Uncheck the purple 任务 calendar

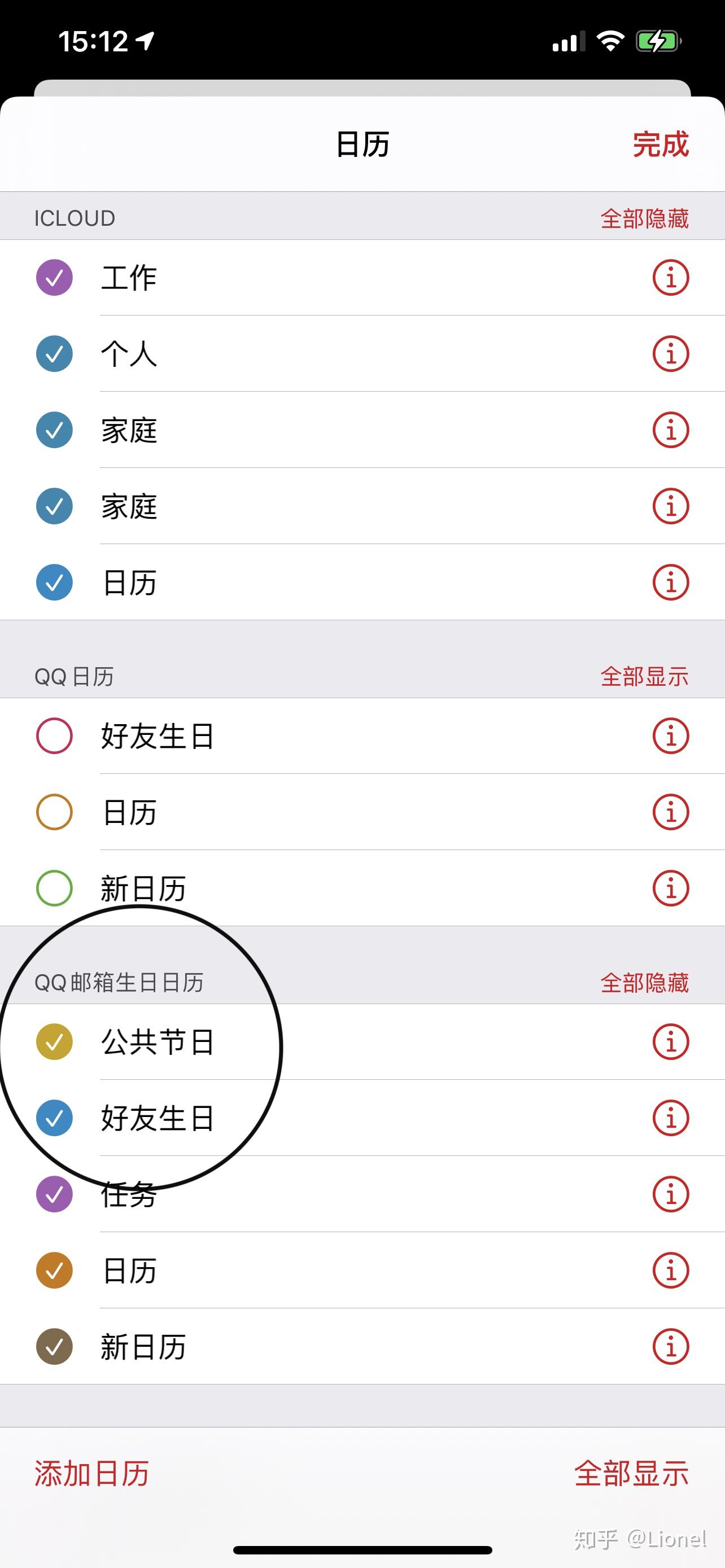tap(54, 1194)
